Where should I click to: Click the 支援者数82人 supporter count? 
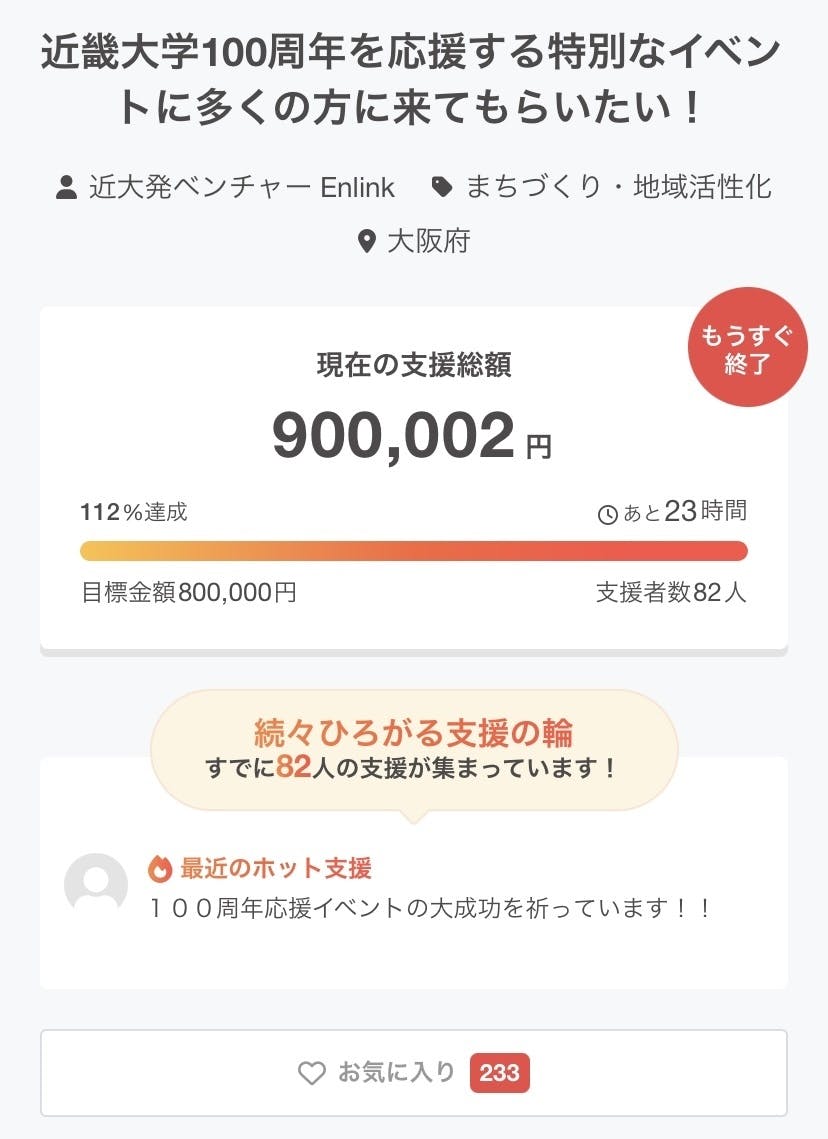coord(672,592)
